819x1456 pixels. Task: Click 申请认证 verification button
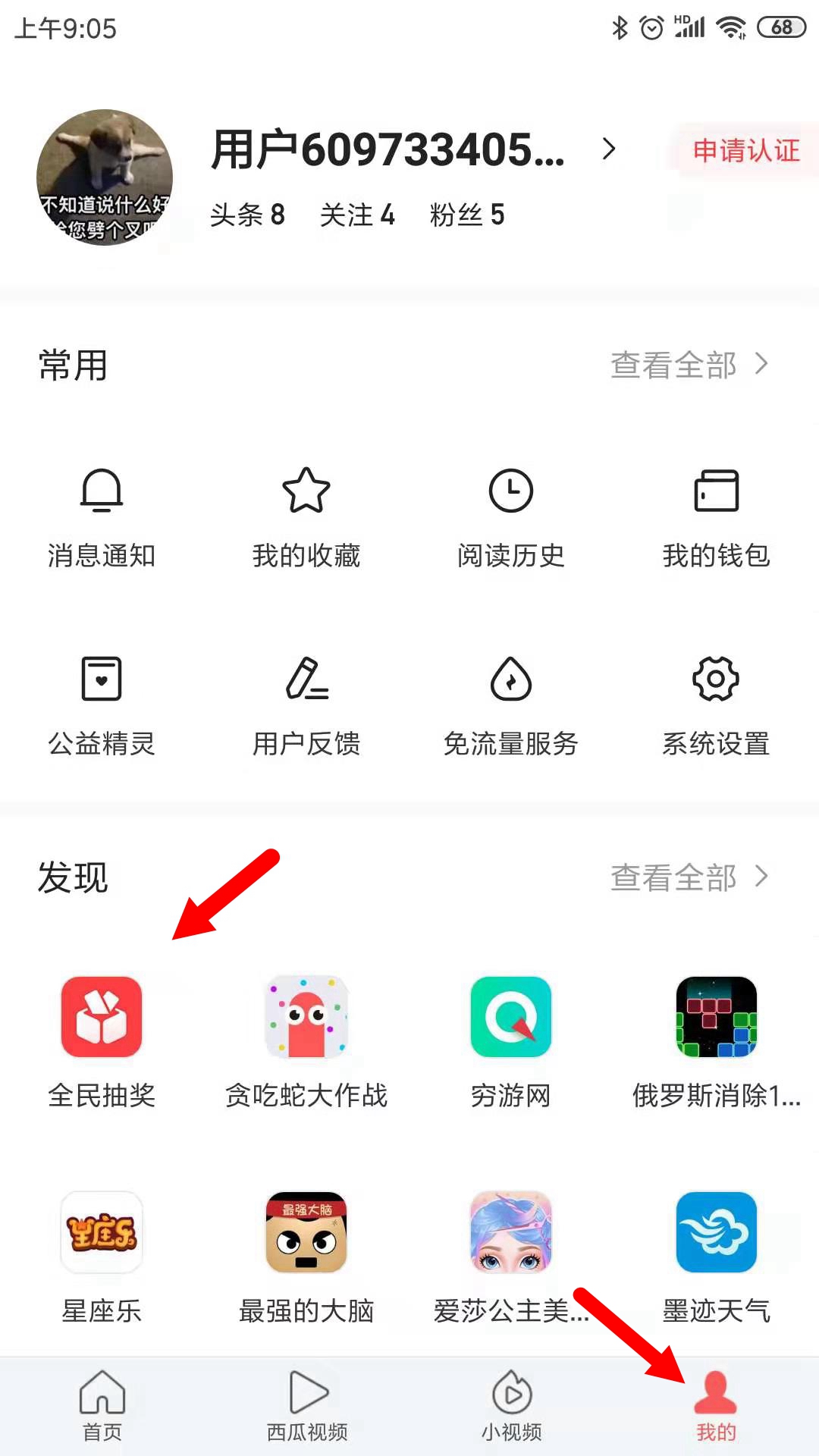pos(743,150)
